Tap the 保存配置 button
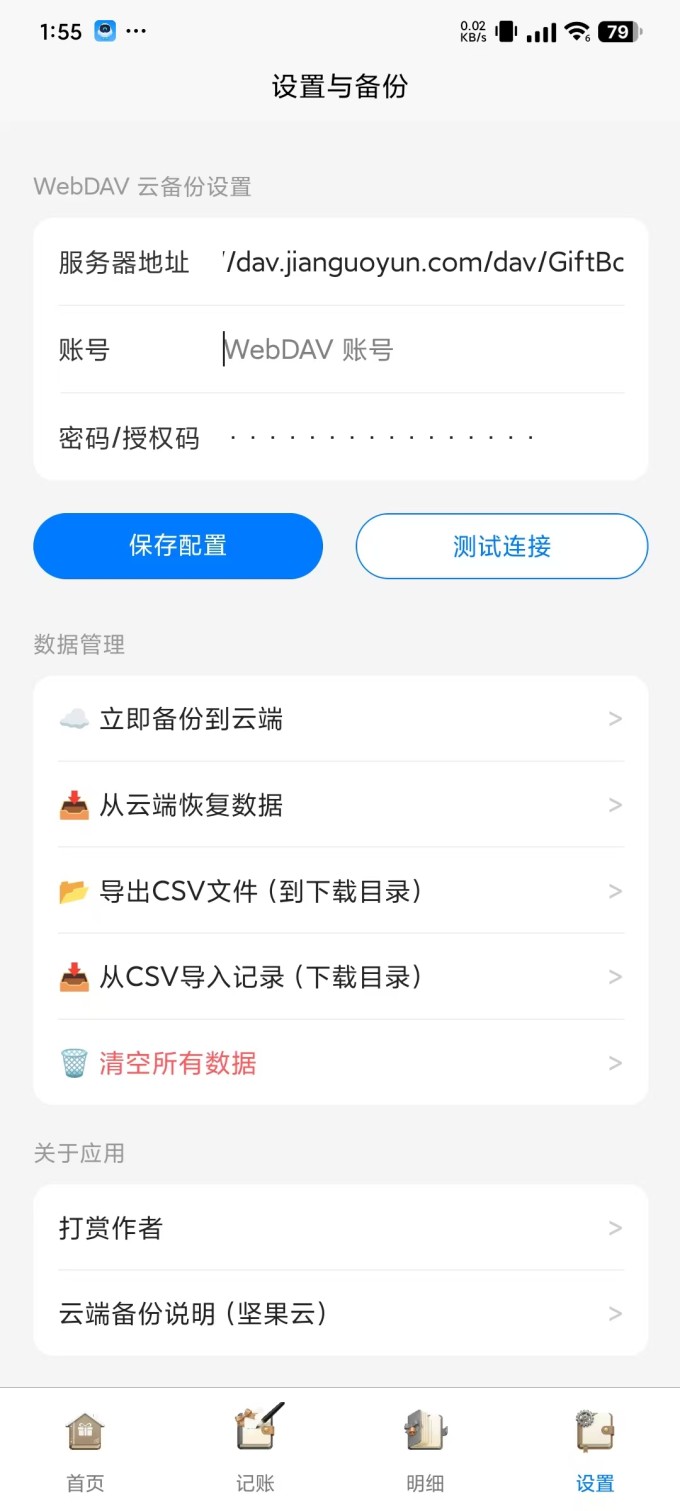 tap(178, 546)
